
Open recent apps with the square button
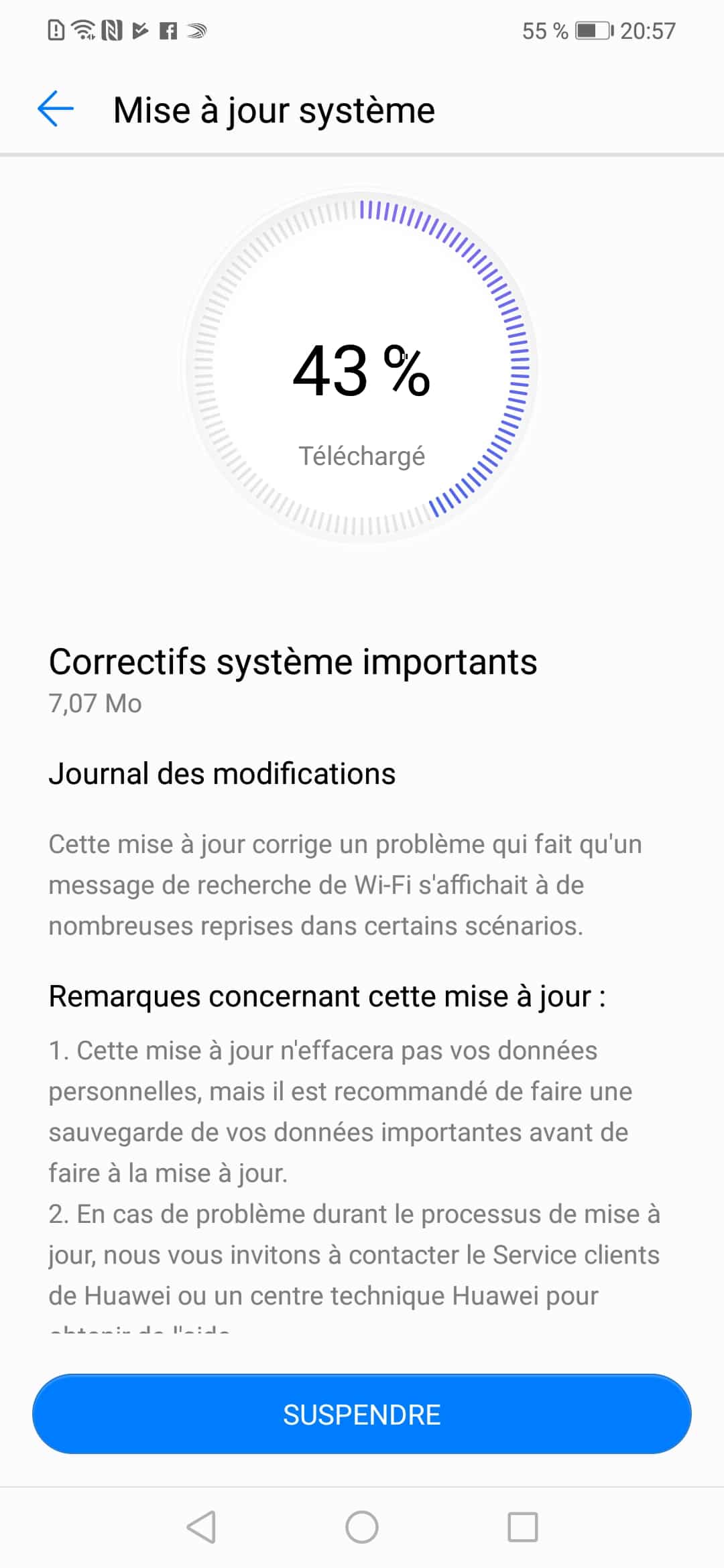523,1528
